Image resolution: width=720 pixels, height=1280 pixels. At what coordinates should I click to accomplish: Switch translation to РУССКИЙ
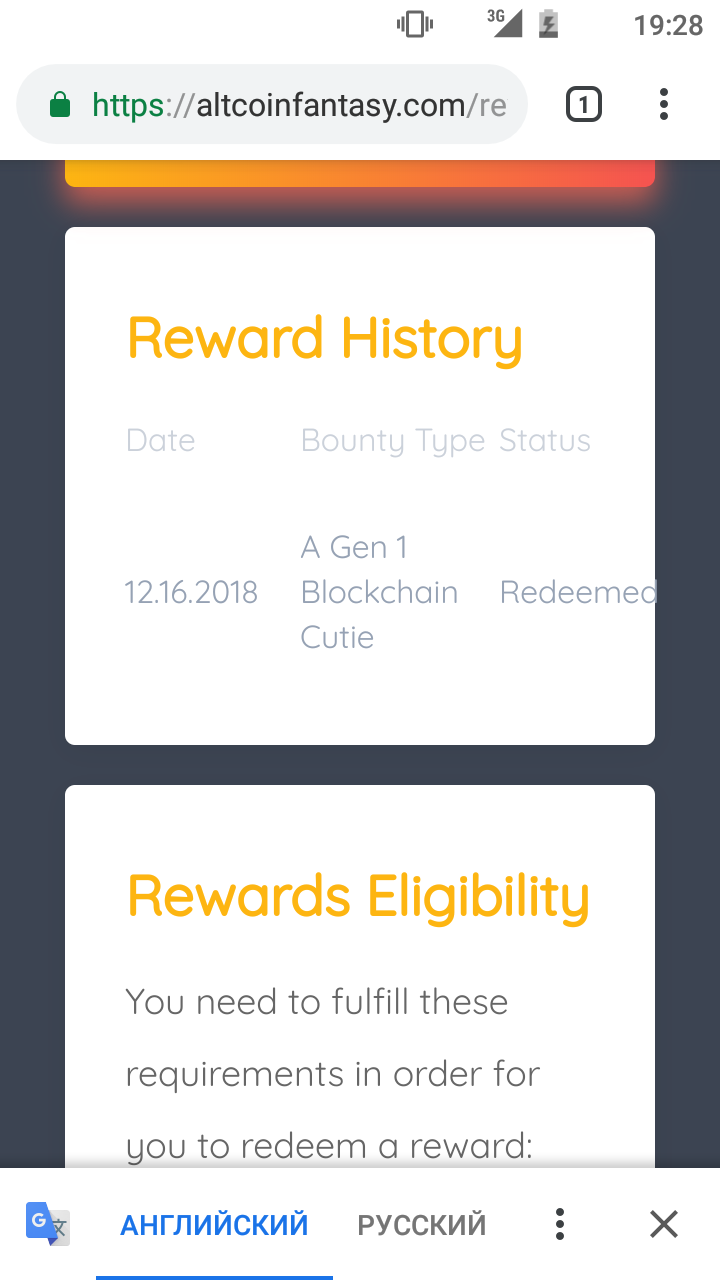point(422,1224)
